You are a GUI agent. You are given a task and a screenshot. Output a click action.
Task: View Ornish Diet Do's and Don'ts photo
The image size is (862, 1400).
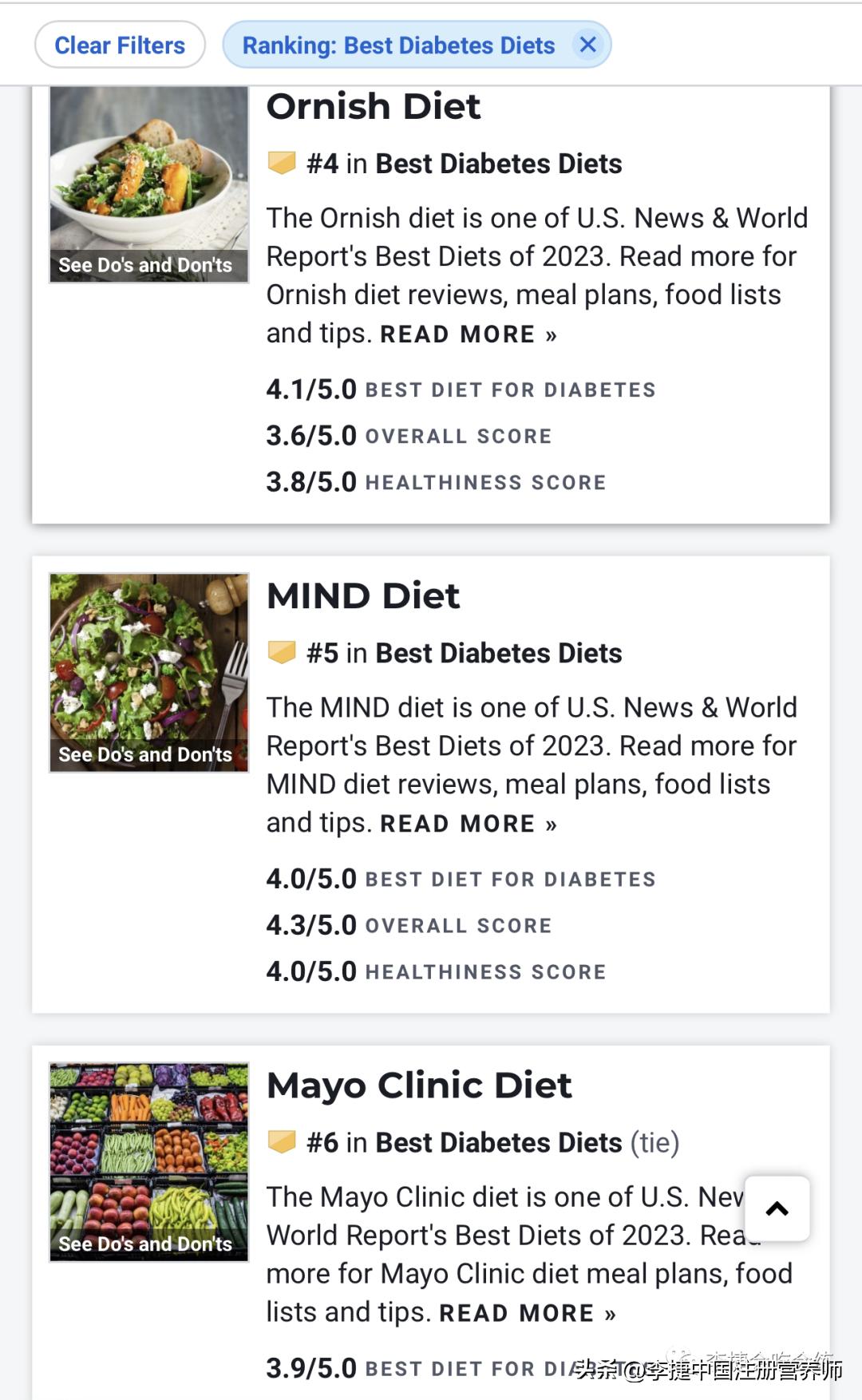coord(149,184)
